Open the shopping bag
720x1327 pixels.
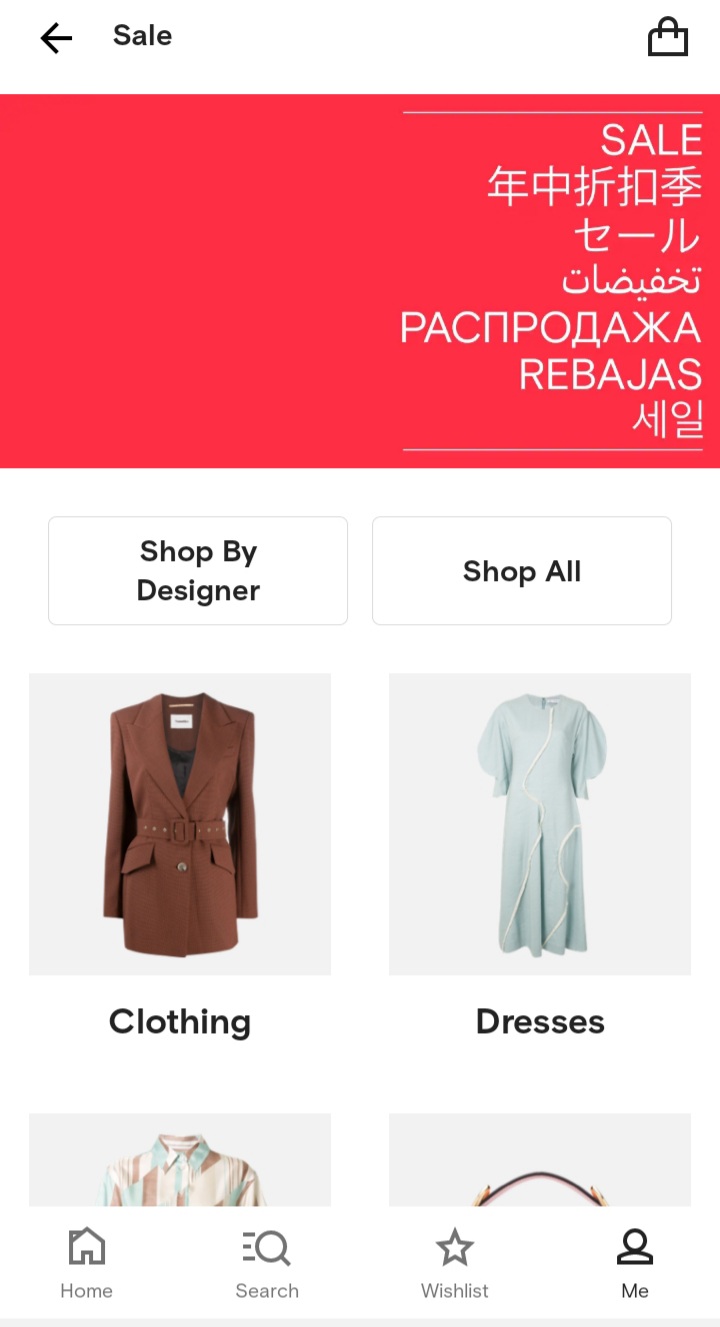(x=668, y=38)
